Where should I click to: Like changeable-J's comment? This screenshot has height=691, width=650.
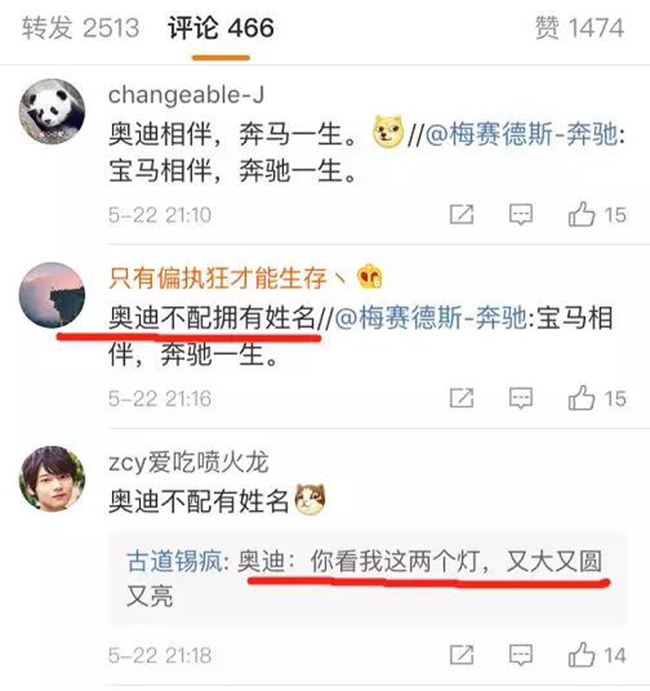coord(596,214)
